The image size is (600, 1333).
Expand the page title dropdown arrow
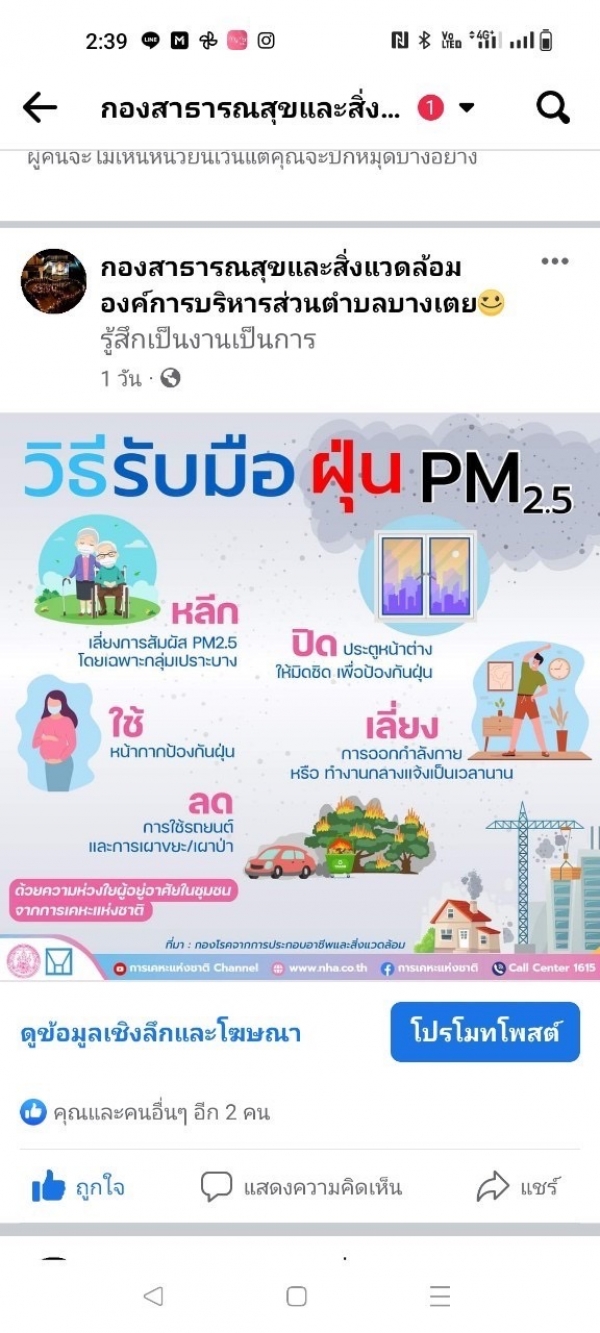(466, 108)
